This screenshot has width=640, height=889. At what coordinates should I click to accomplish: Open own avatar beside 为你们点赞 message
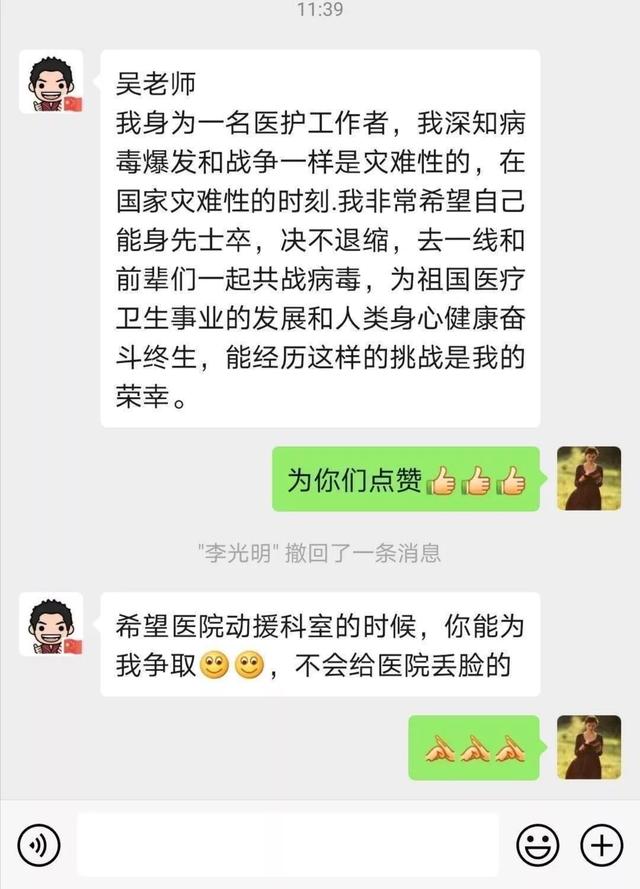click(x=588, y=478)
